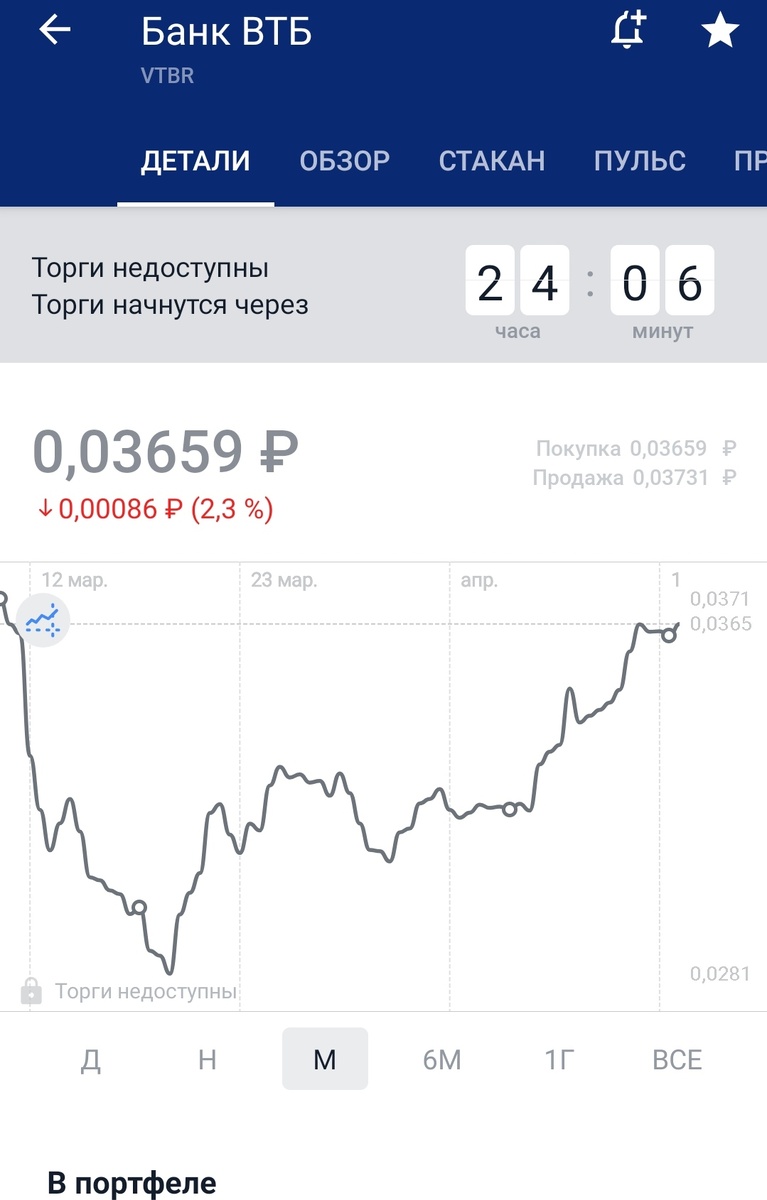Select the Д daily chart period

pos(90,1058)
